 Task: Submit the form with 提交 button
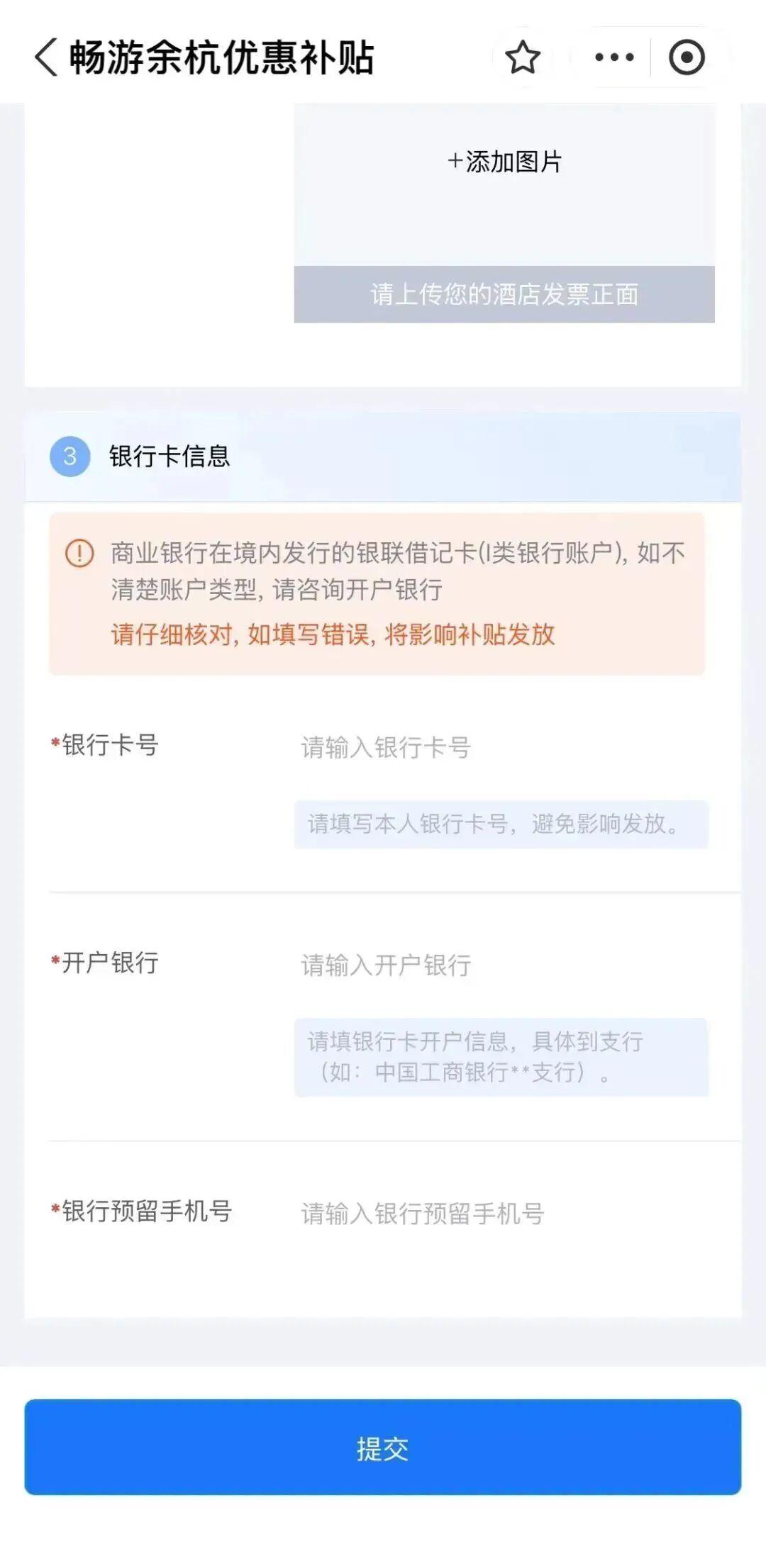pos(383,1448)
